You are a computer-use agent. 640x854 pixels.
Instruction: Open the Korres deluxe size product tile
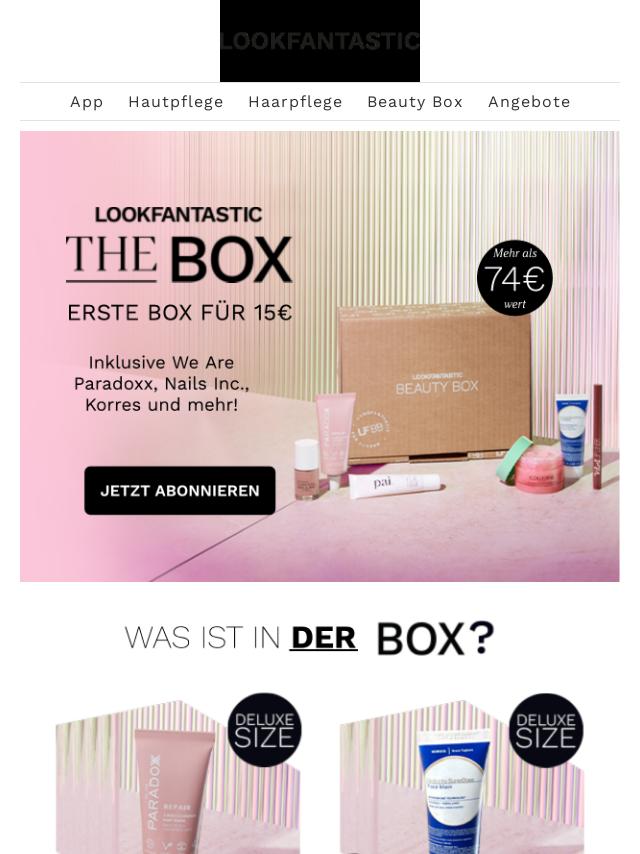(461, 775)
